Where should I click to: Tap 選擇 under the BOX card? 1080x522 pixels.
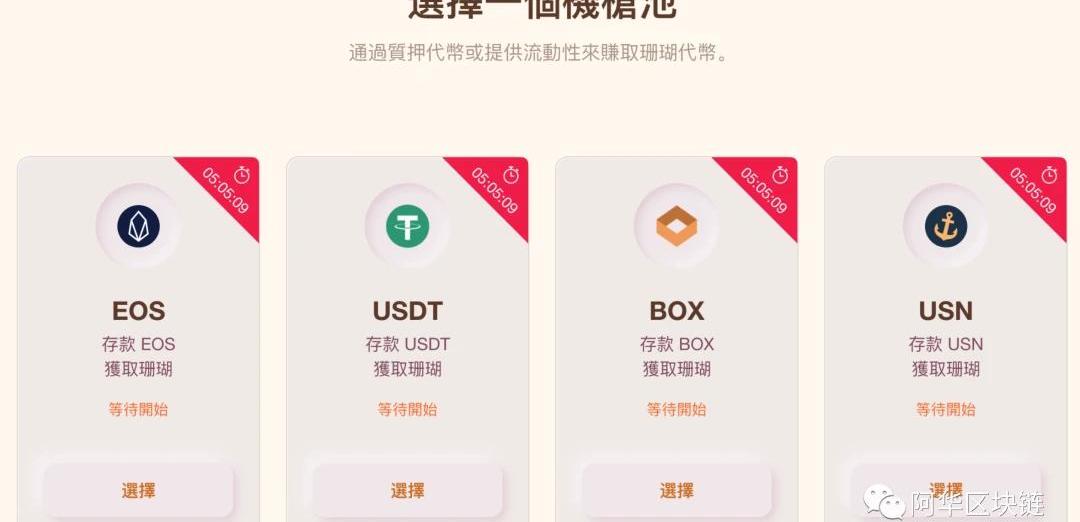point(676,490)
